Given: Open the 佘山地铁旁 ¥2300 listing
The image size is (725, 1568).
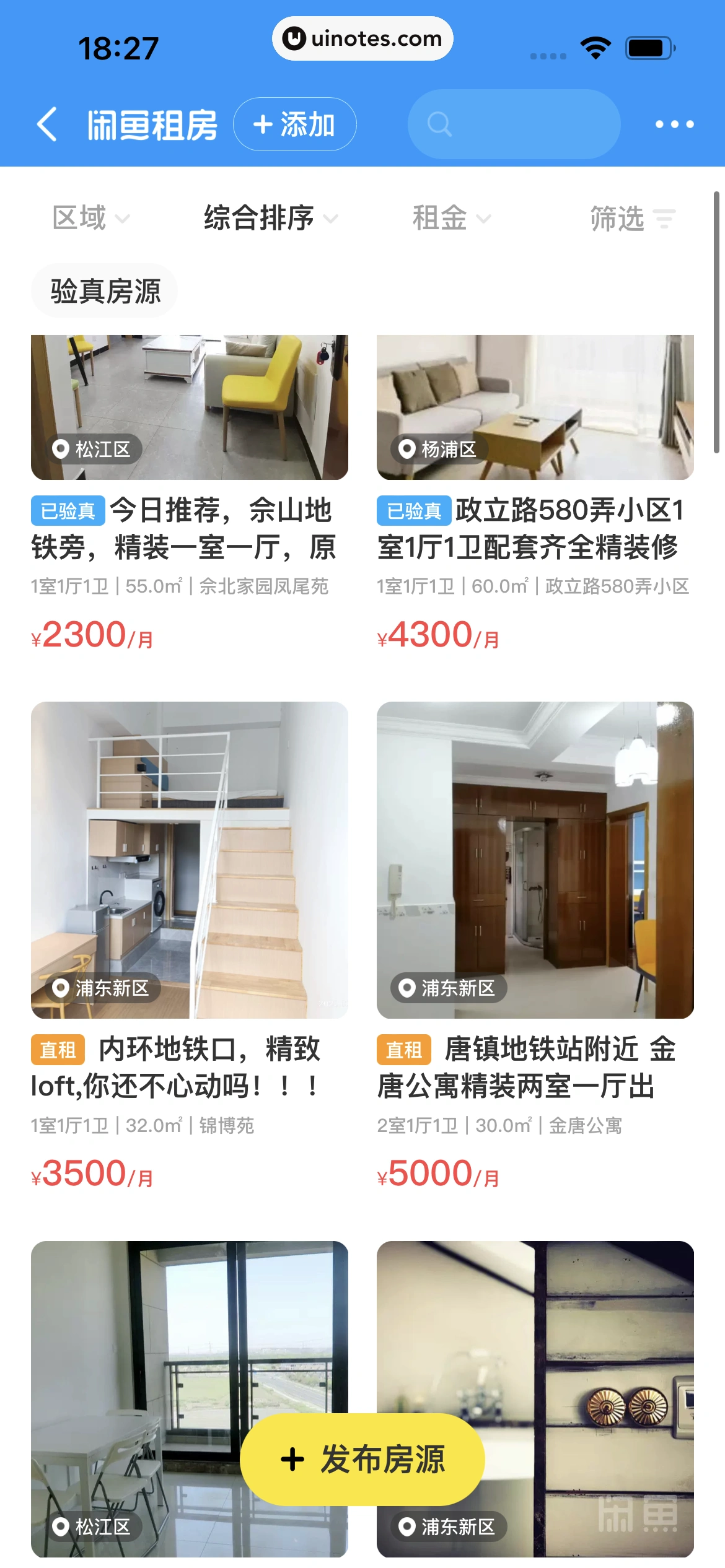Looking at the screenshot, I should click(189, 495).
